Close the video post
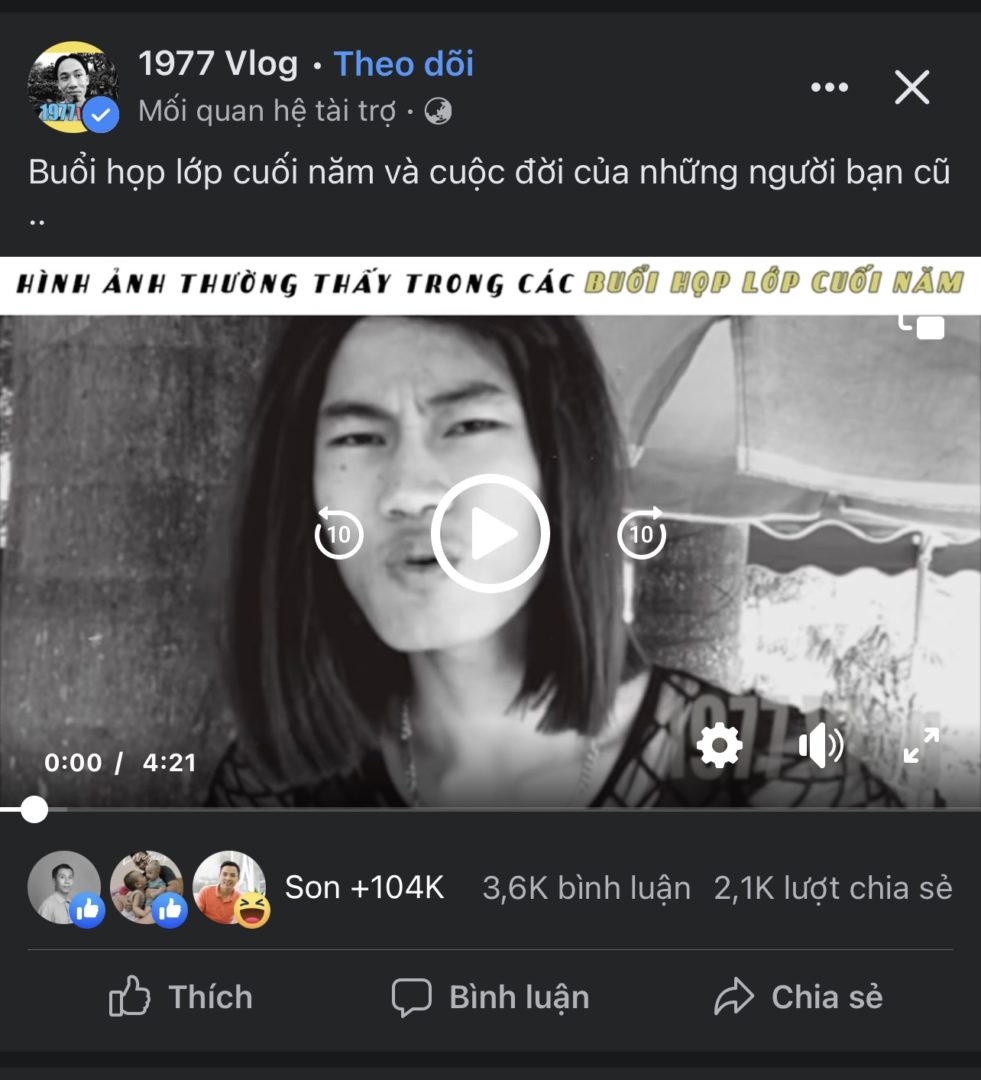 [x=912, y=88]
